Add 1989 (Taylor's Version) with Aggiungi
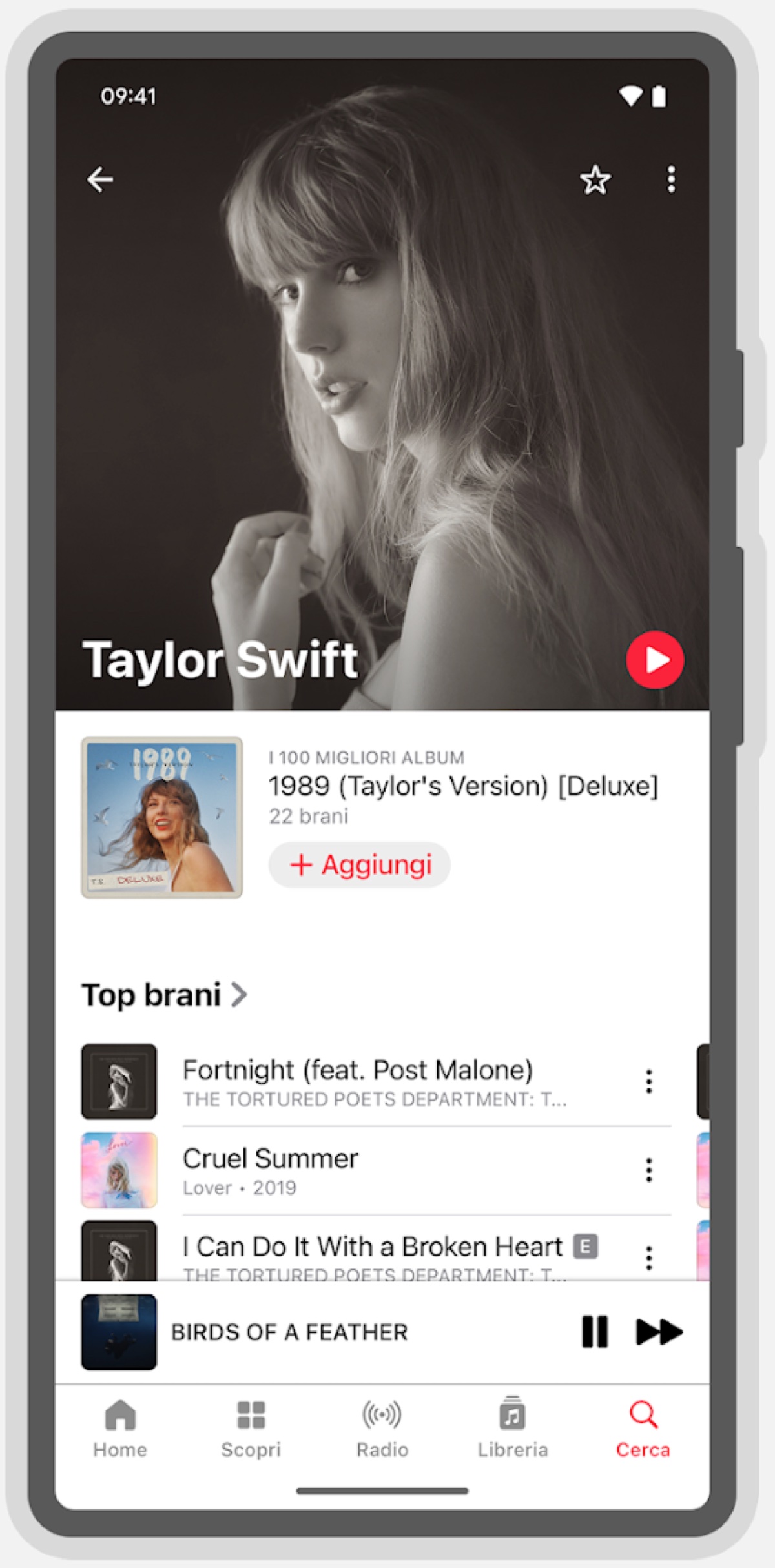The image size is (775, 1568). (x=360, y=864)
